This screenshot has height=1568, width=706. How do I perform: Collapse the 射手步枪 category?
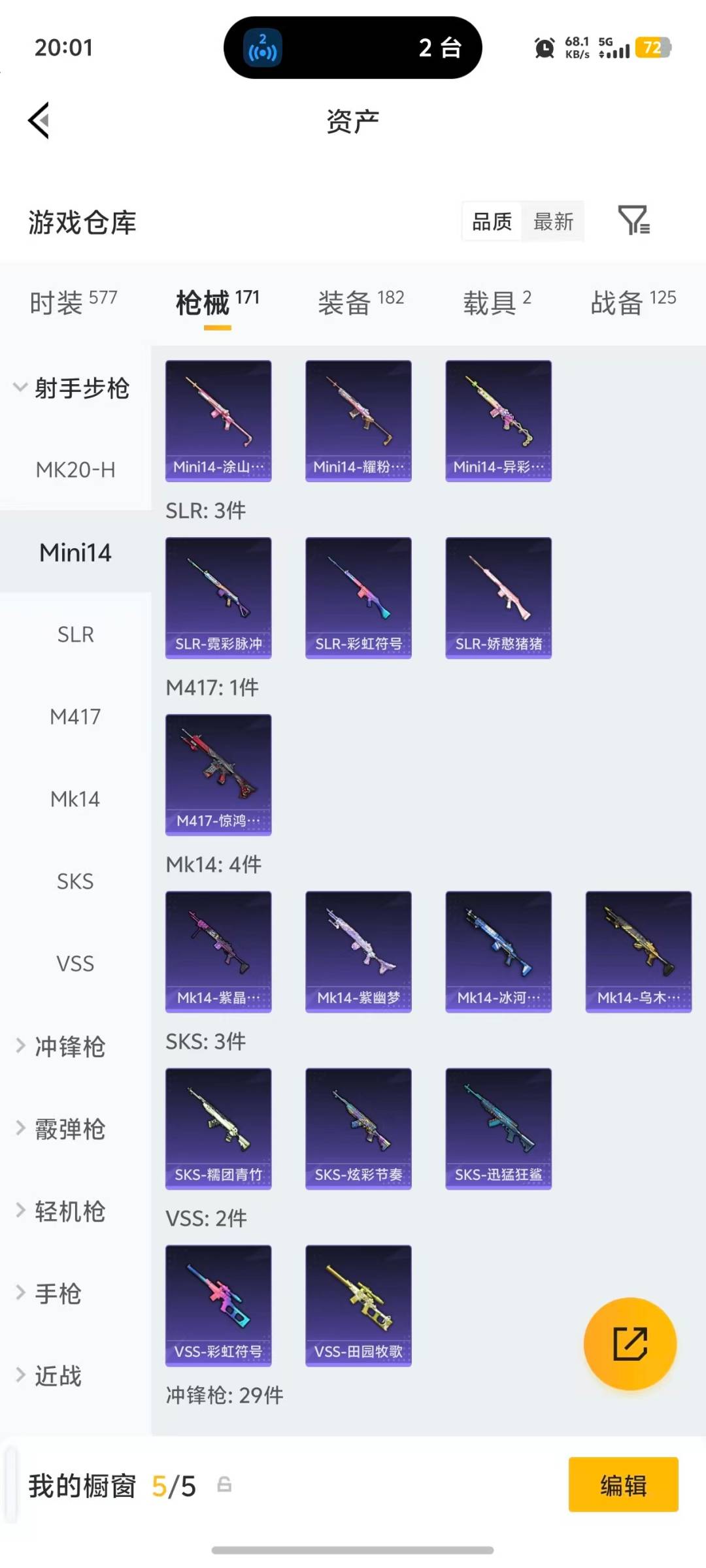pyautogui.click(x=72, y=388)
